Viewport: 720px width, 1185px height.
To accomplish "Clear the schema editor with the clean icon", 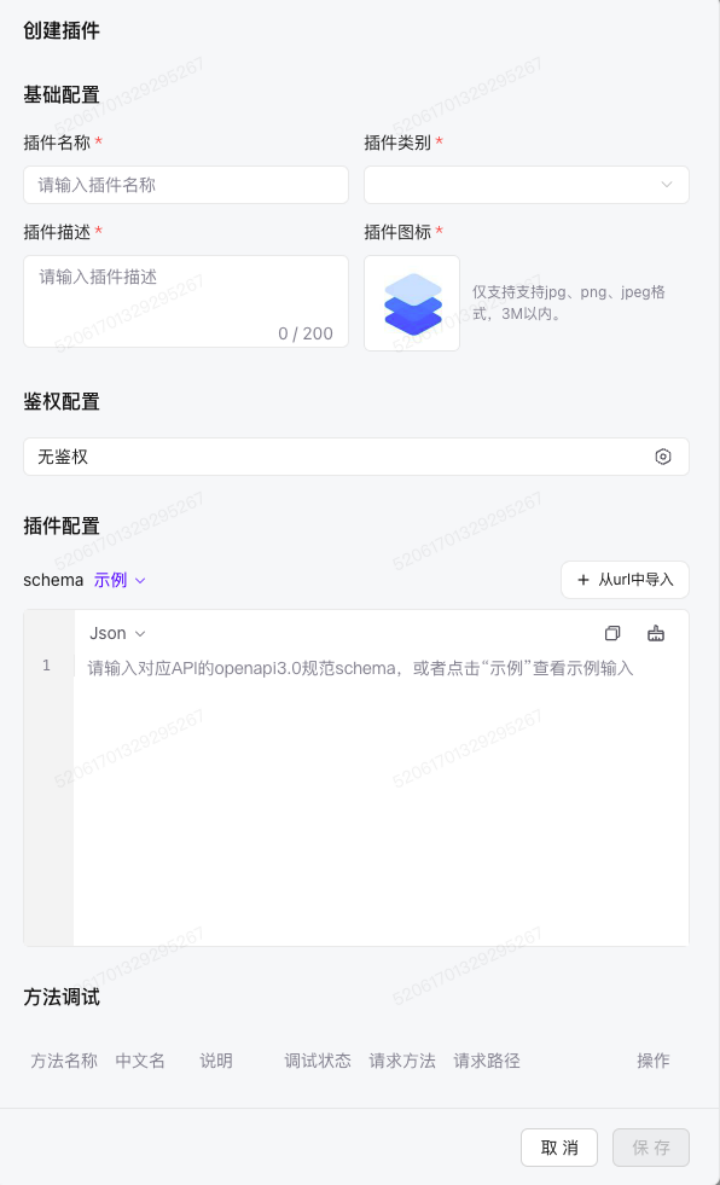I will point(656,633).
